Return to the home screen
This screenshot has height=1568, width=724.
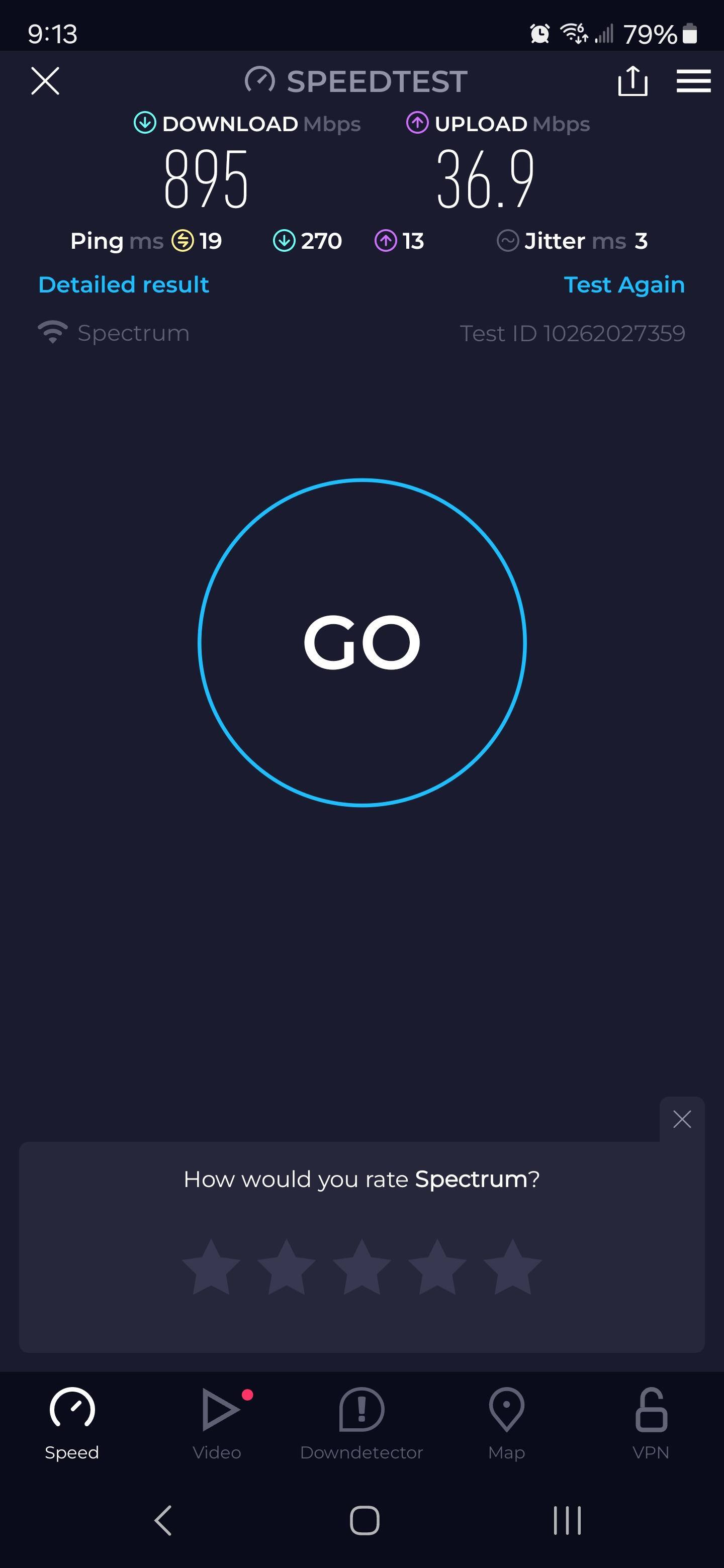click(x=364, y=1520)
